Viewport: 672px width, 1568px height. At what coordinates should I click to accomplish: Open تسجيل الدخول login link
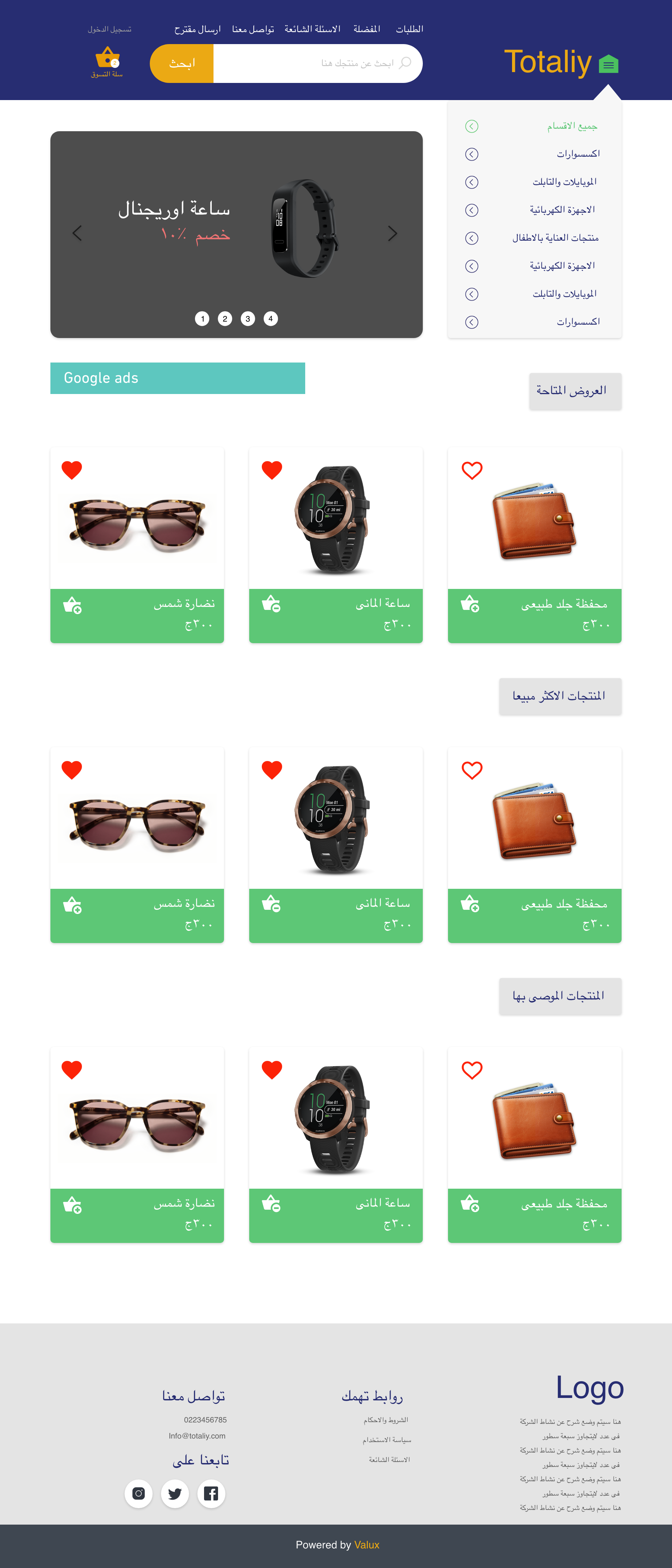click(x=110, y=29)
